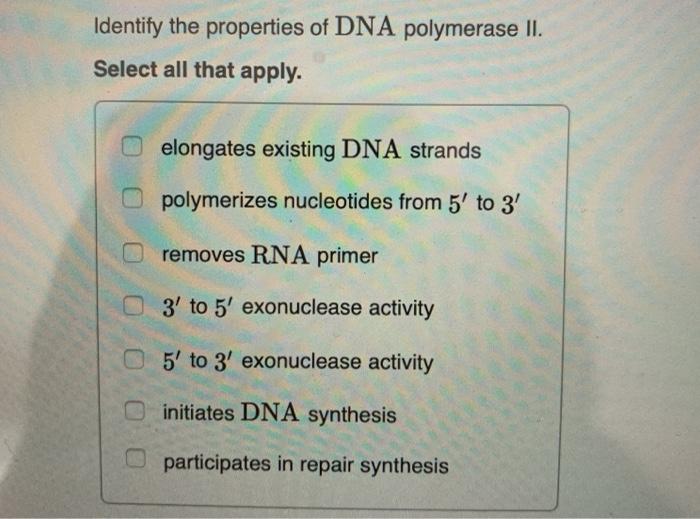Screen dimensions: 700x519
Task: Mark '3′ to 5′ exonuclease activity' checkbox
Action: 133,306
